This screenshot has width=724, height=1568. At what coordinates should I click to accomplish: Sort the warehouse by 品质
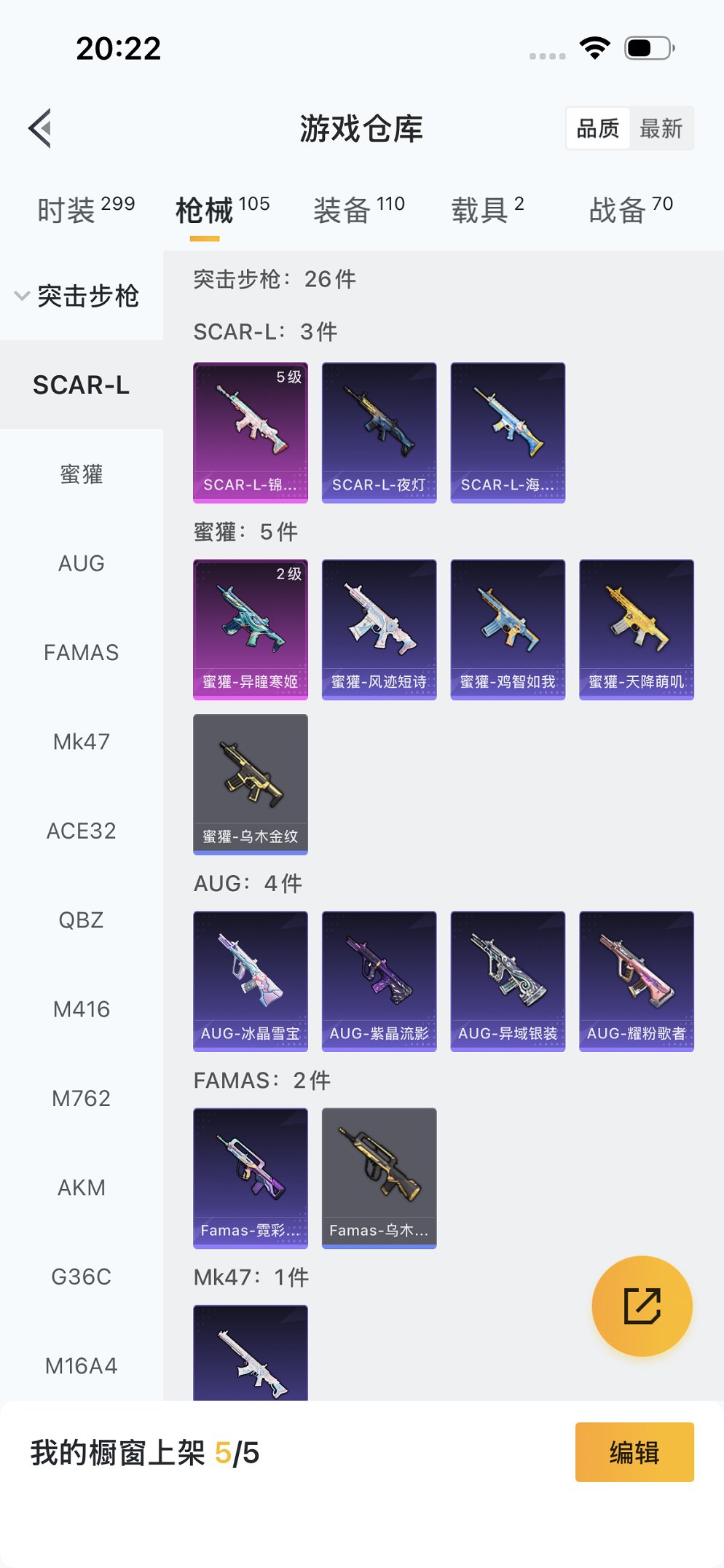tap(598, 129)
